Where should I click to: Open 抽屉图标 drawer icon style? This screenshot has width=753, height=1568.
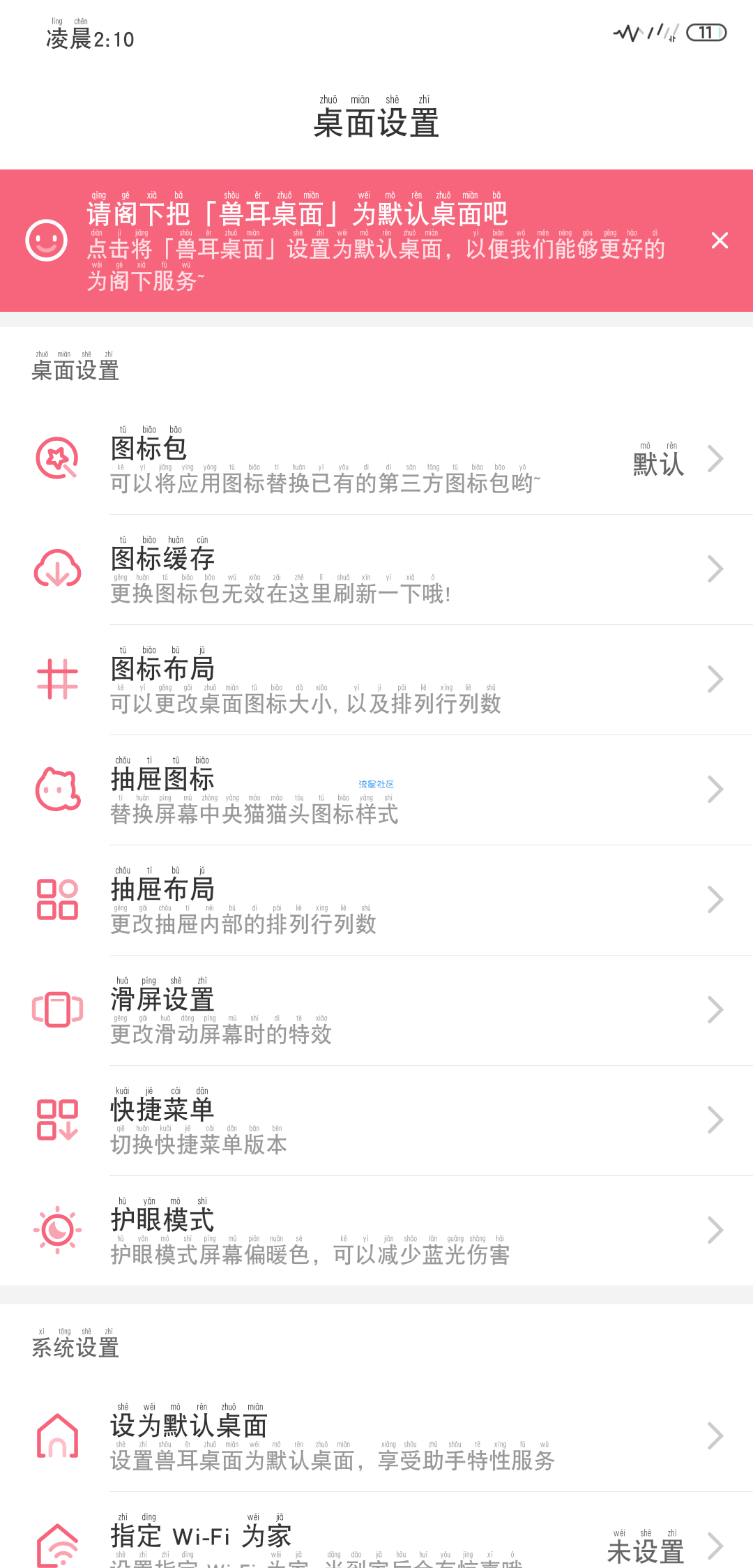376,790
